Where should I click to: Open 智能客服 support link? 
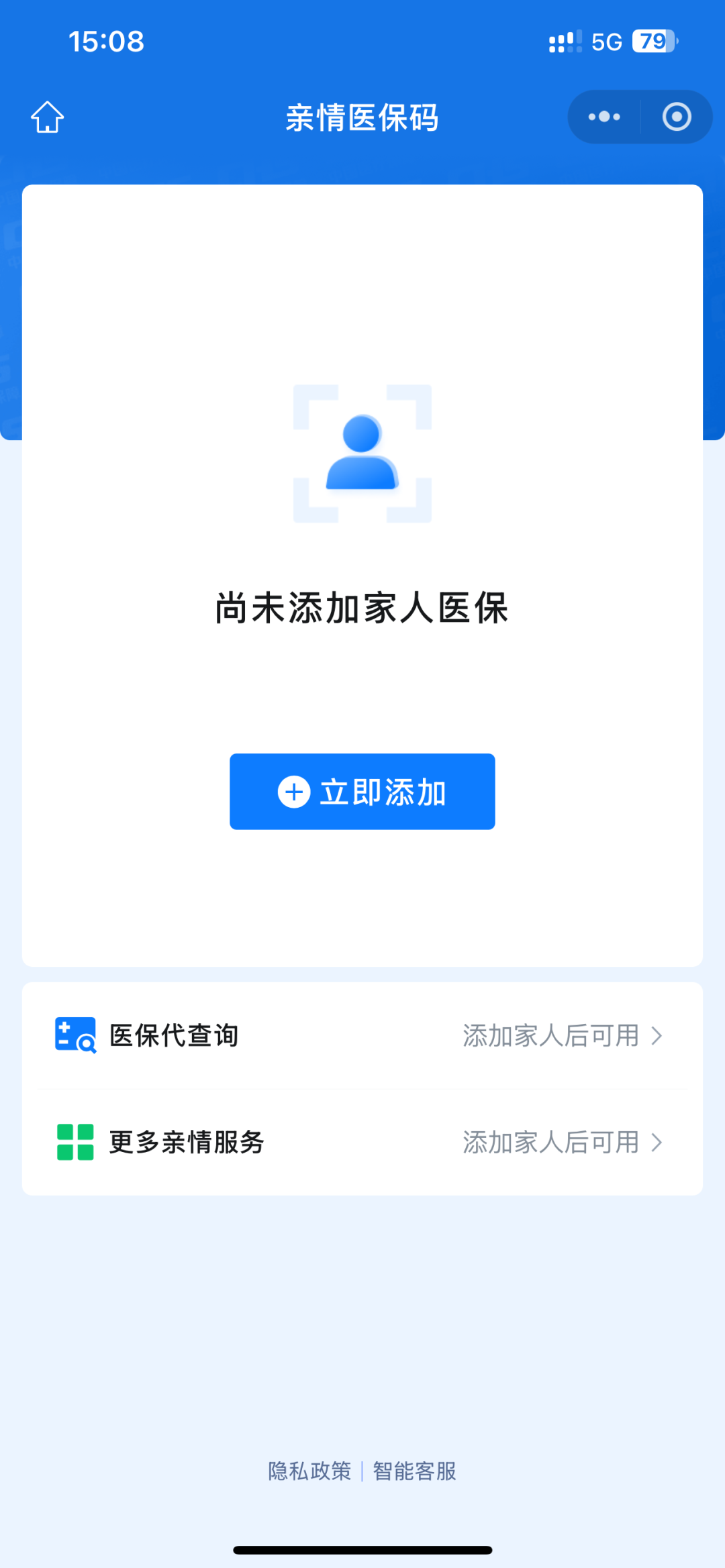pos(415,1471)
